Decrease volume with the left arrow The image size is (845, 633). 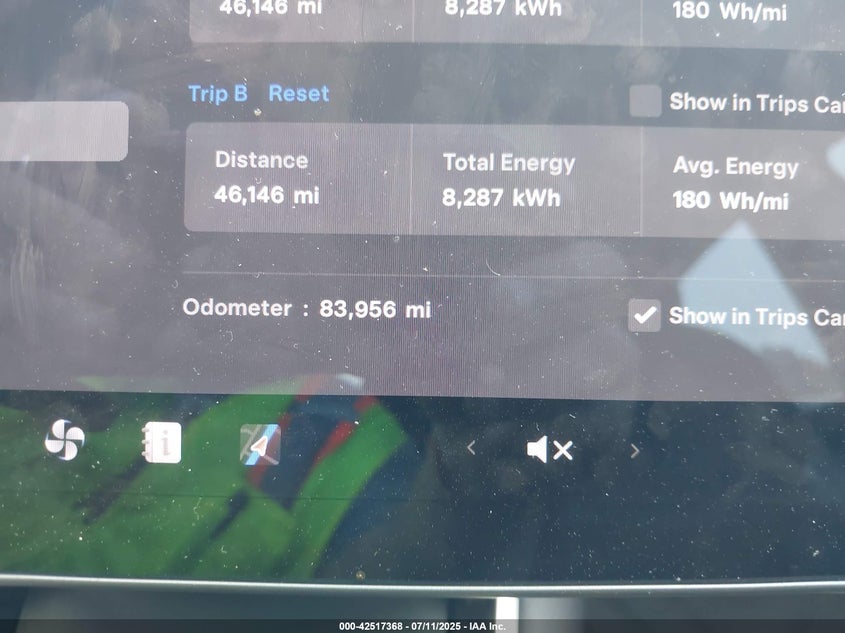coord(471,450)
